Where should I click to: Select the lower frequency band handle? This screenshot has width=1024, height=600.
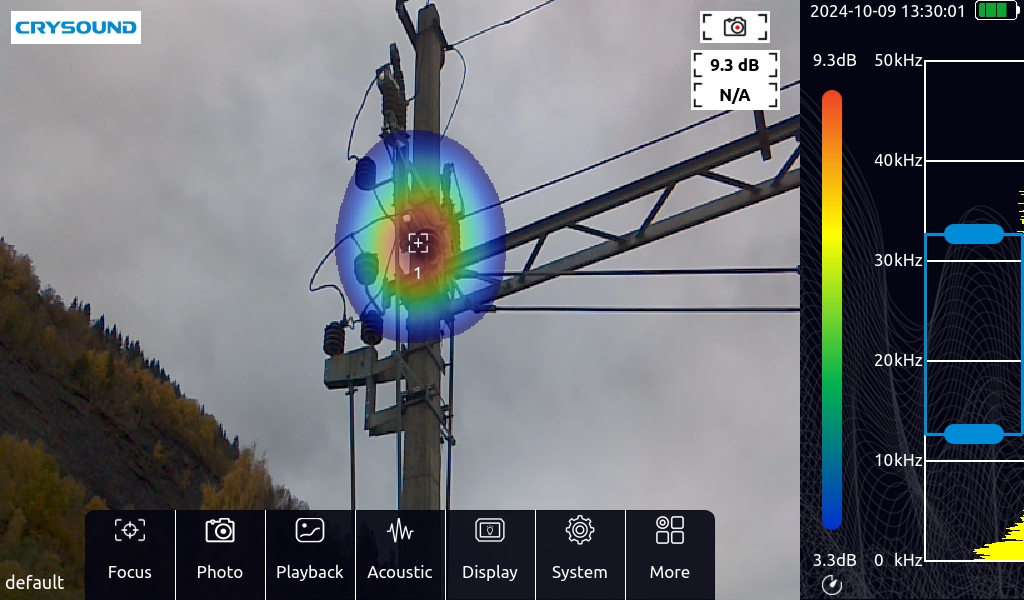(x=973, y=434)
